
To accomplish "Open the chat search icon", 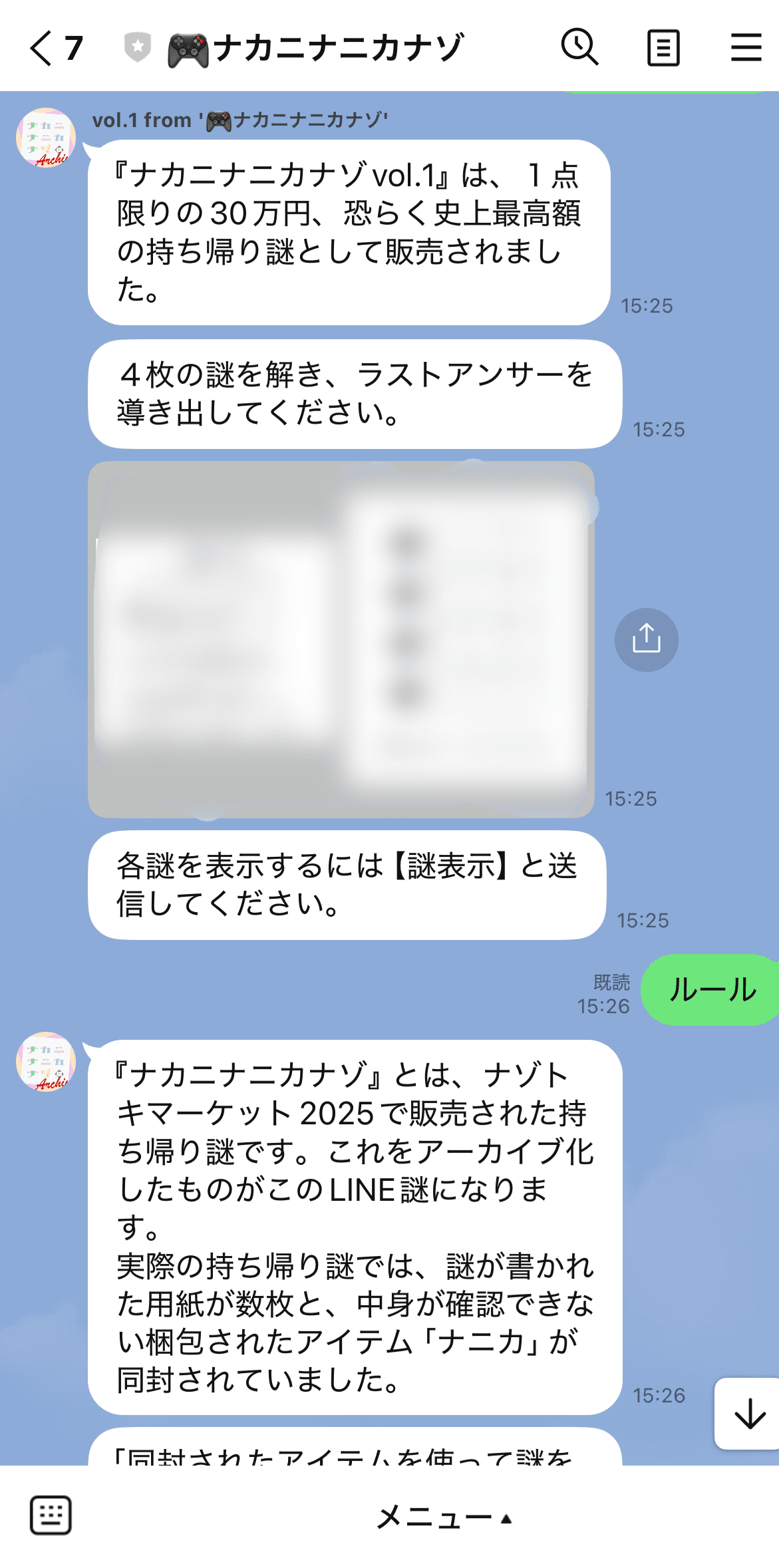I will tap(579, 47).
